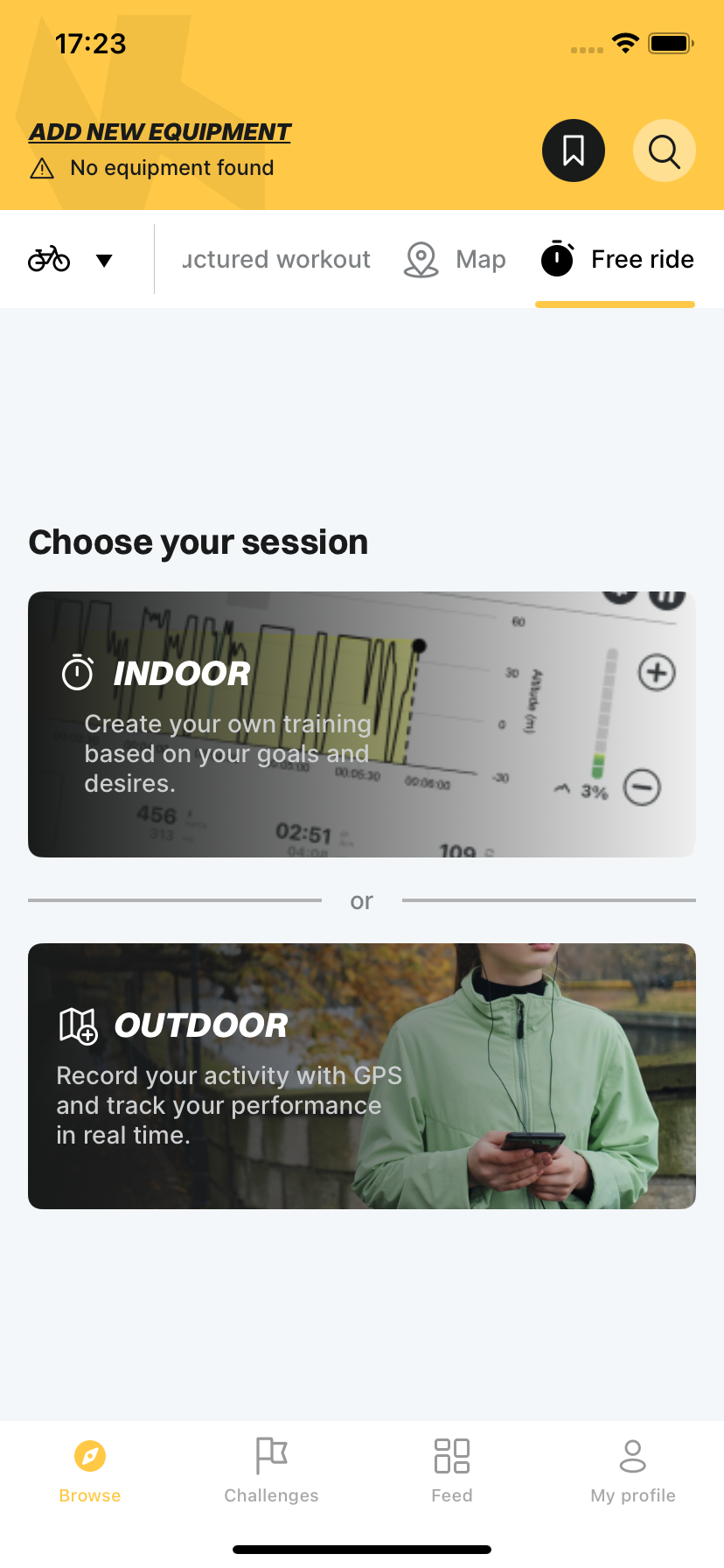Go to My profile tab
Image resolution: width=724 pixels, height=1568 pixels.
(633, 1472)
